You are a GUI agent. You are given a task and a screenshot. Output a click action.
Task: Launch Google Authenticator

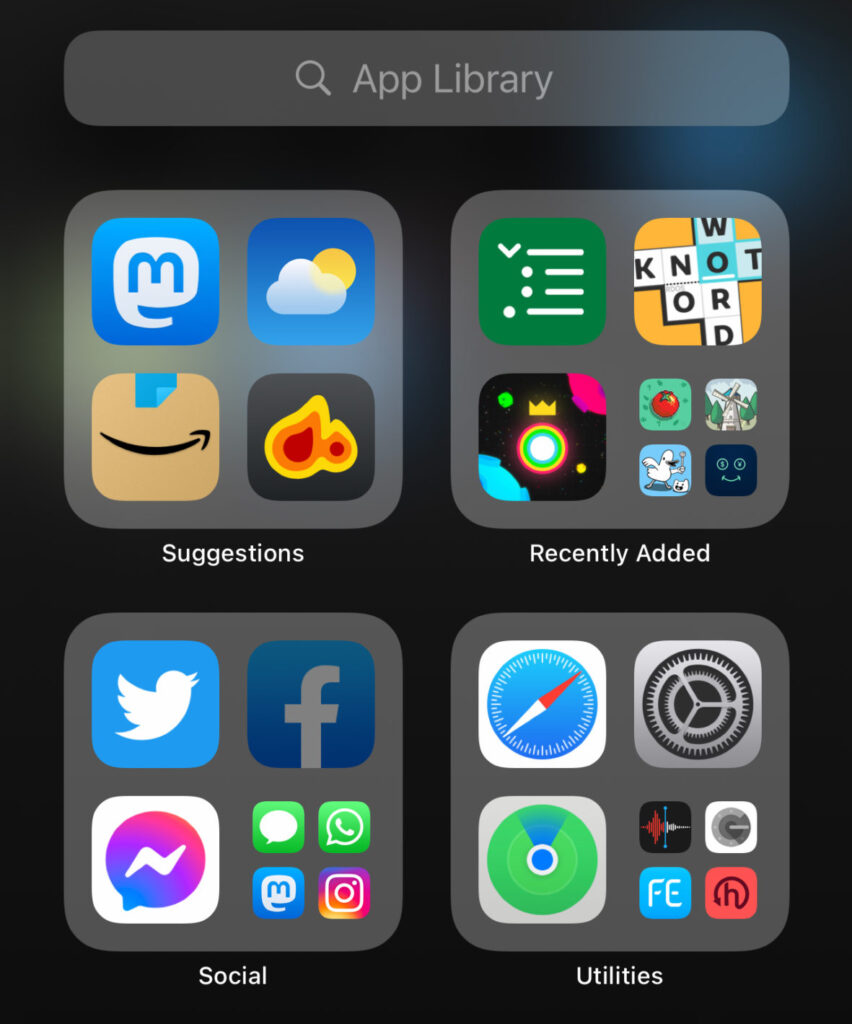(x=731, y=828)
